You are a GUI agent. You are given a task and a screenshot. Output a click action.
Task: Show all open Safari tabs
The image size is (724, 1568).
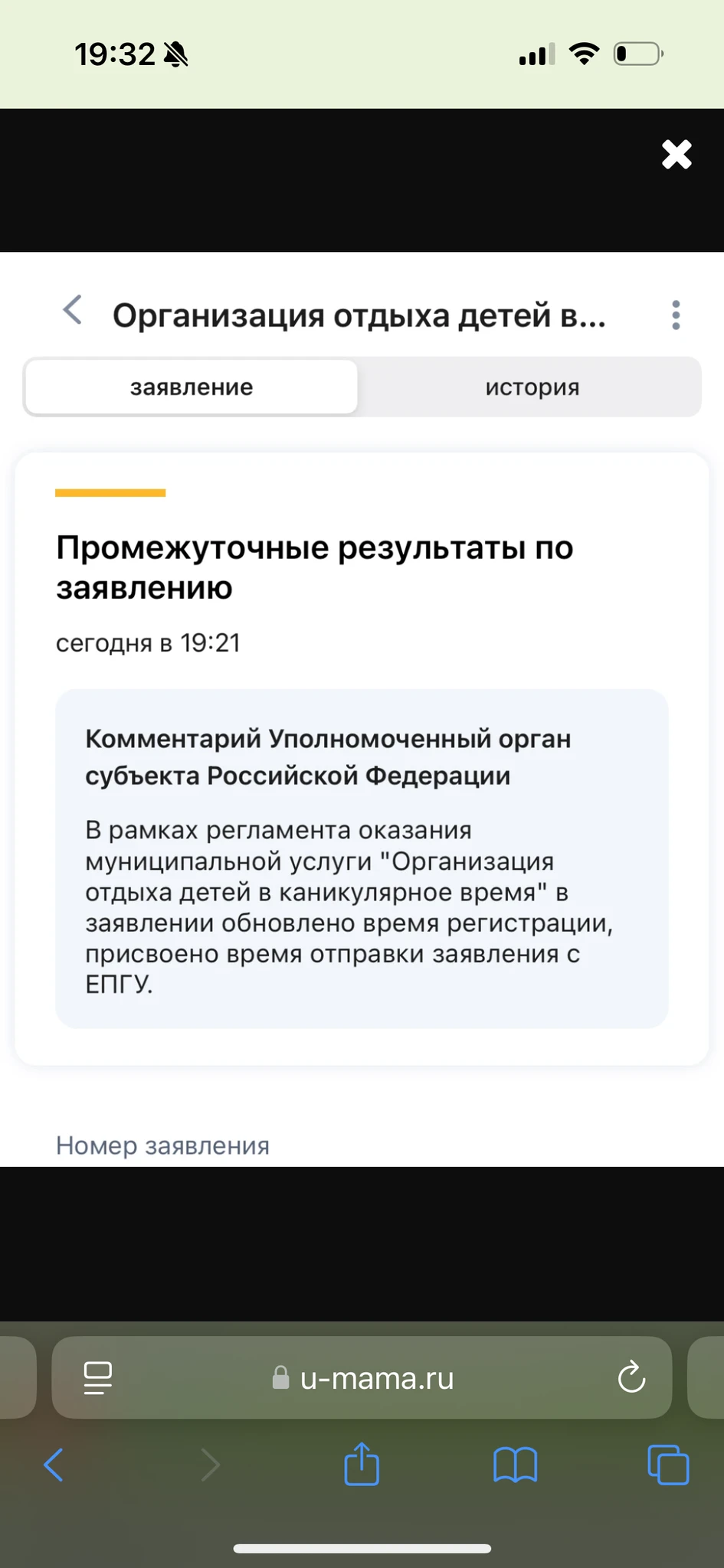coord(667,1465)
